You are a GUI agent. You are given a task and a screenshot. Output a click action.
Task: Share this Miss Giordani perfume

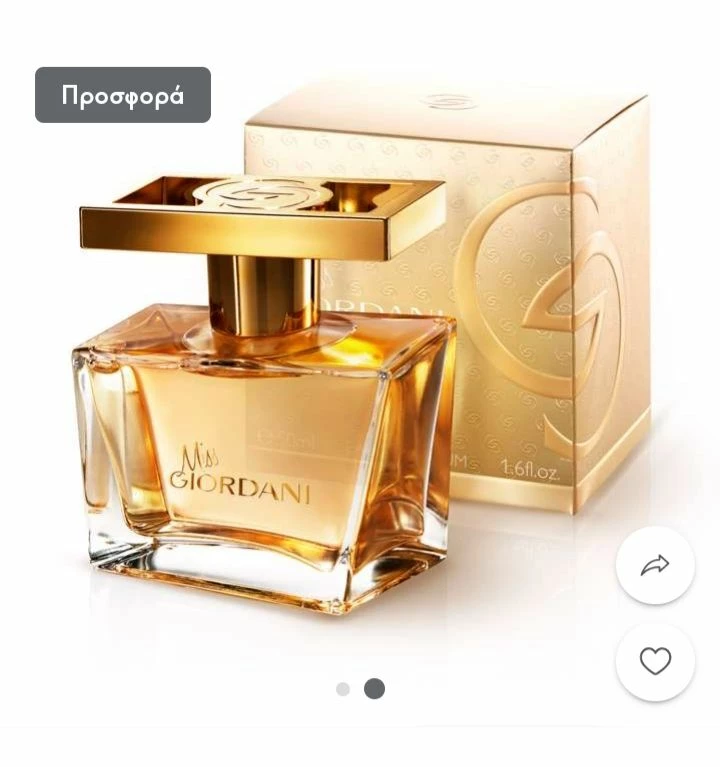coord(655,565)
